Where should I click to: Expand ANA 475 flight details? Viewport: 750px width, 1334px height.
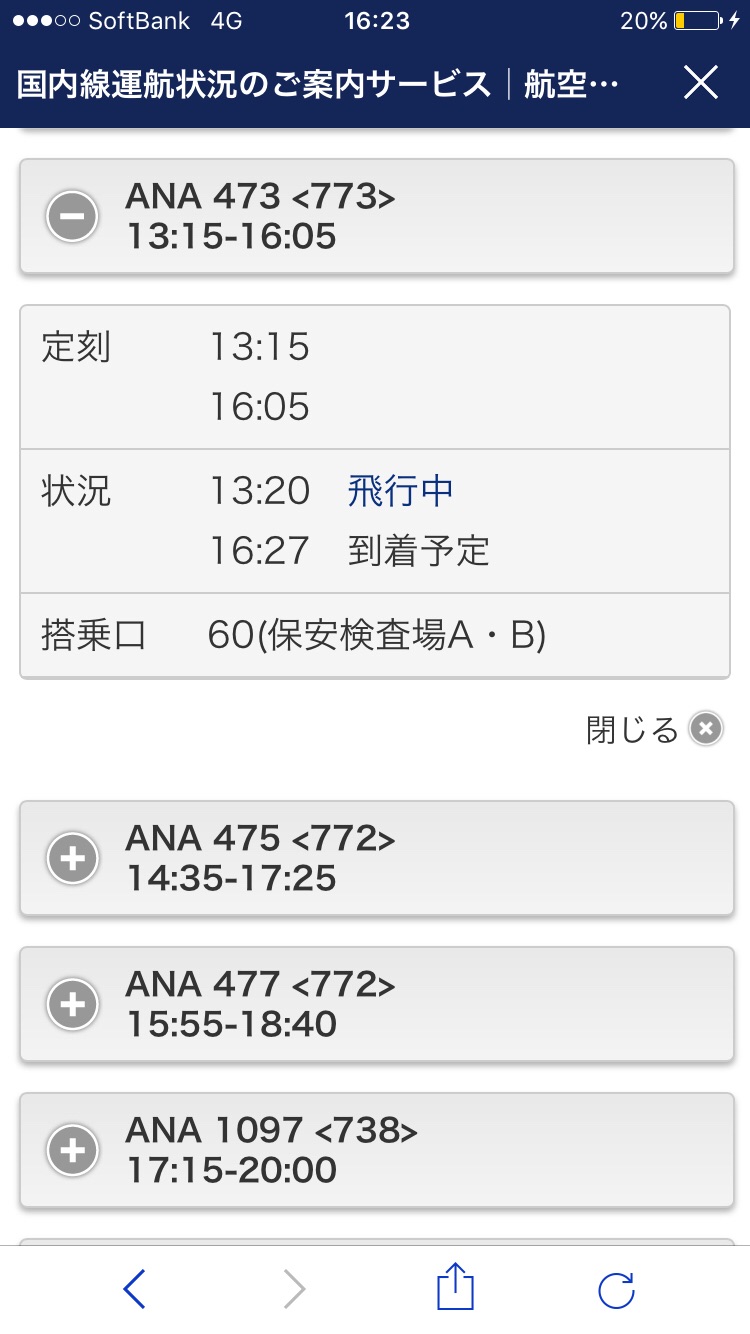73,858
